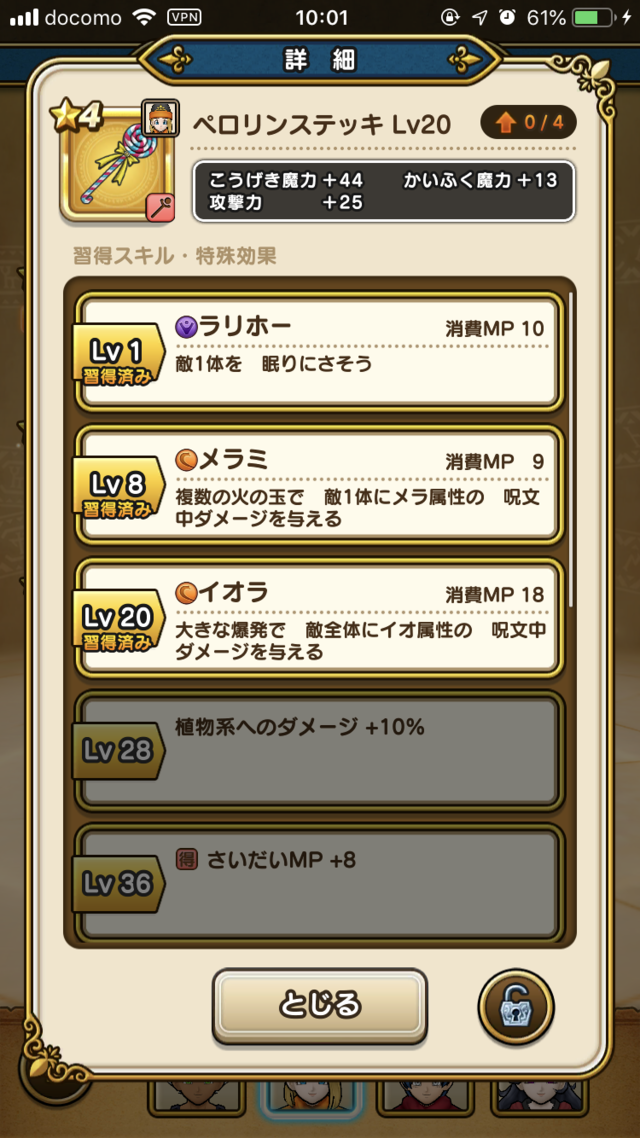Toggle the weapon lock icon
The image size is (640, 1138).
(516, 1006)
